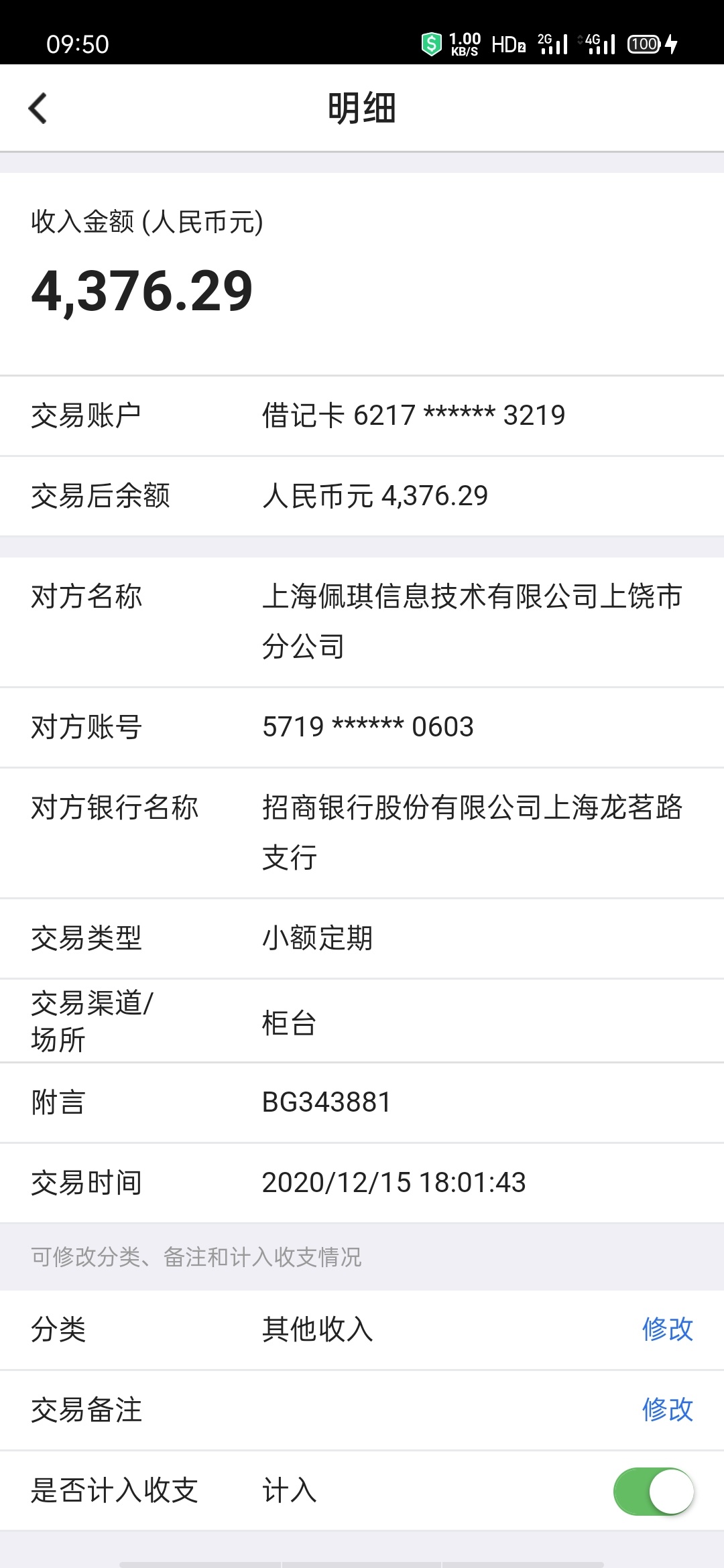Go back from the 明细 page
Image resolution: width=724 pixels, height=1568 pixels.
[38, 109]
